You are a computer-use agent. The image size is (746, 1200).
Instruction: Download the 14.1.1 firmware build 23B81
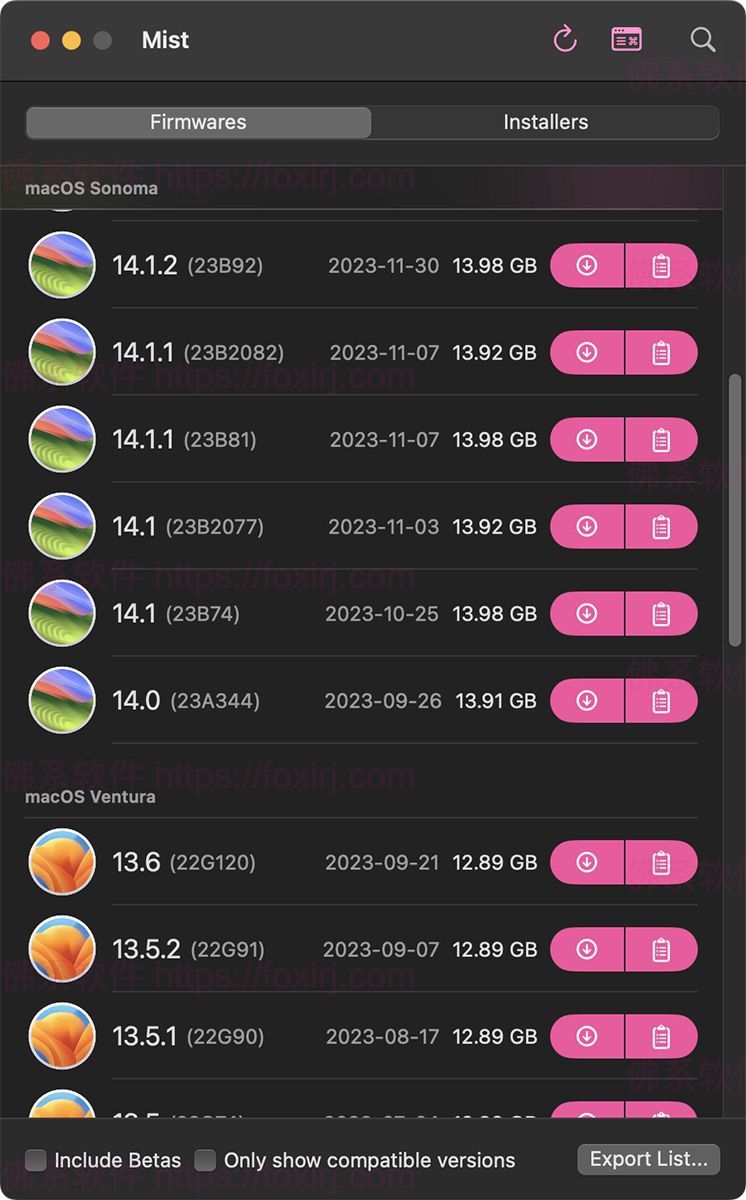587,440
